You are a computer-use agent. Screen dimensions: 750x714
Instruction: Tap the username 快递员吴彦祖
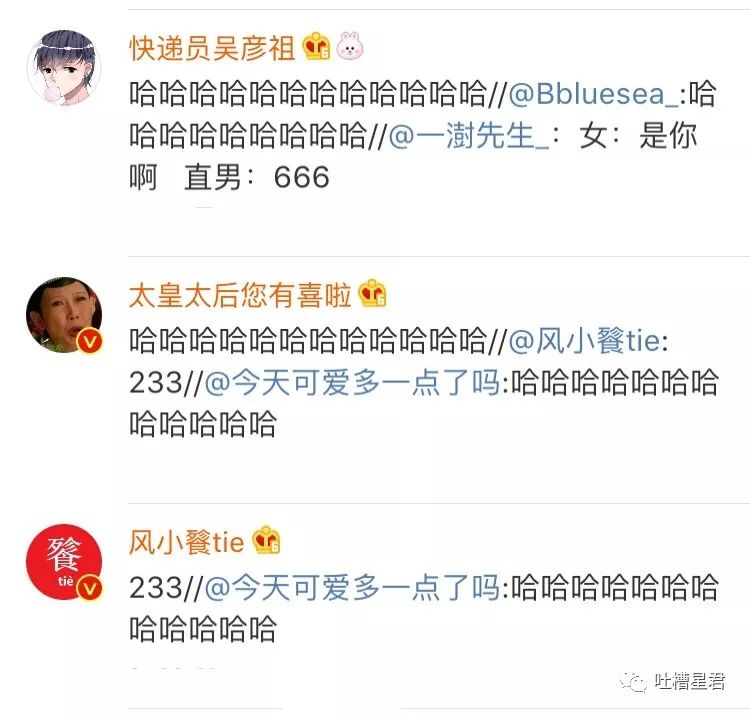click(x=213, y=46)
